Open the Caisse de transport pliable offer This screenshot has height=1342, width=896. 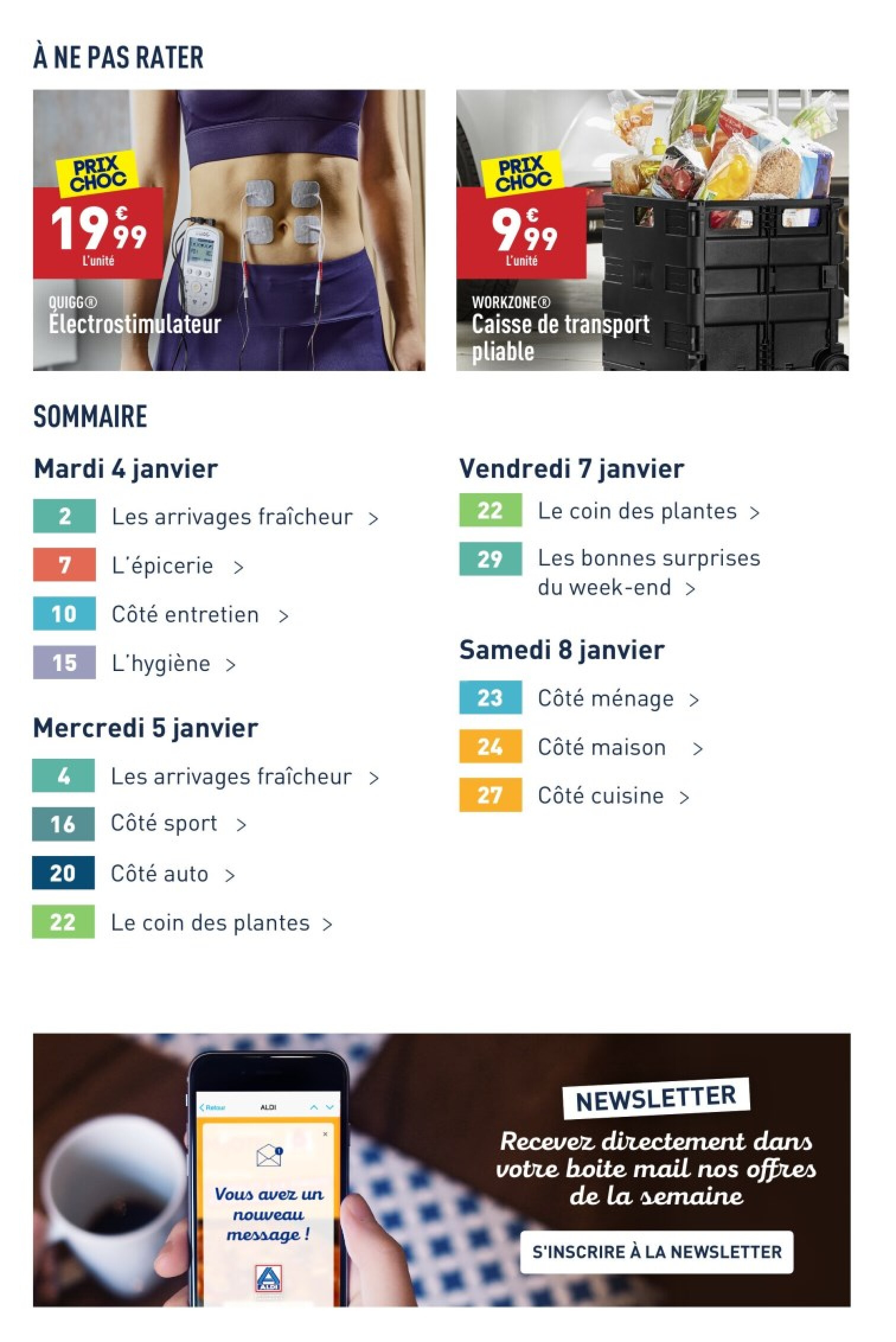(652, 230)
